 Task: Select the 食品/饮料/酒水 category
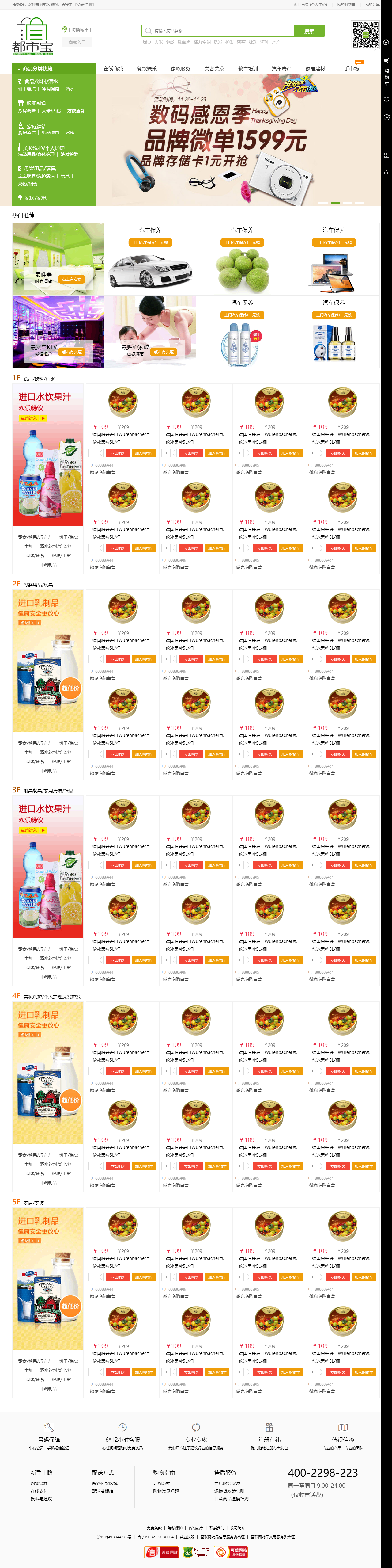point(41,81)
